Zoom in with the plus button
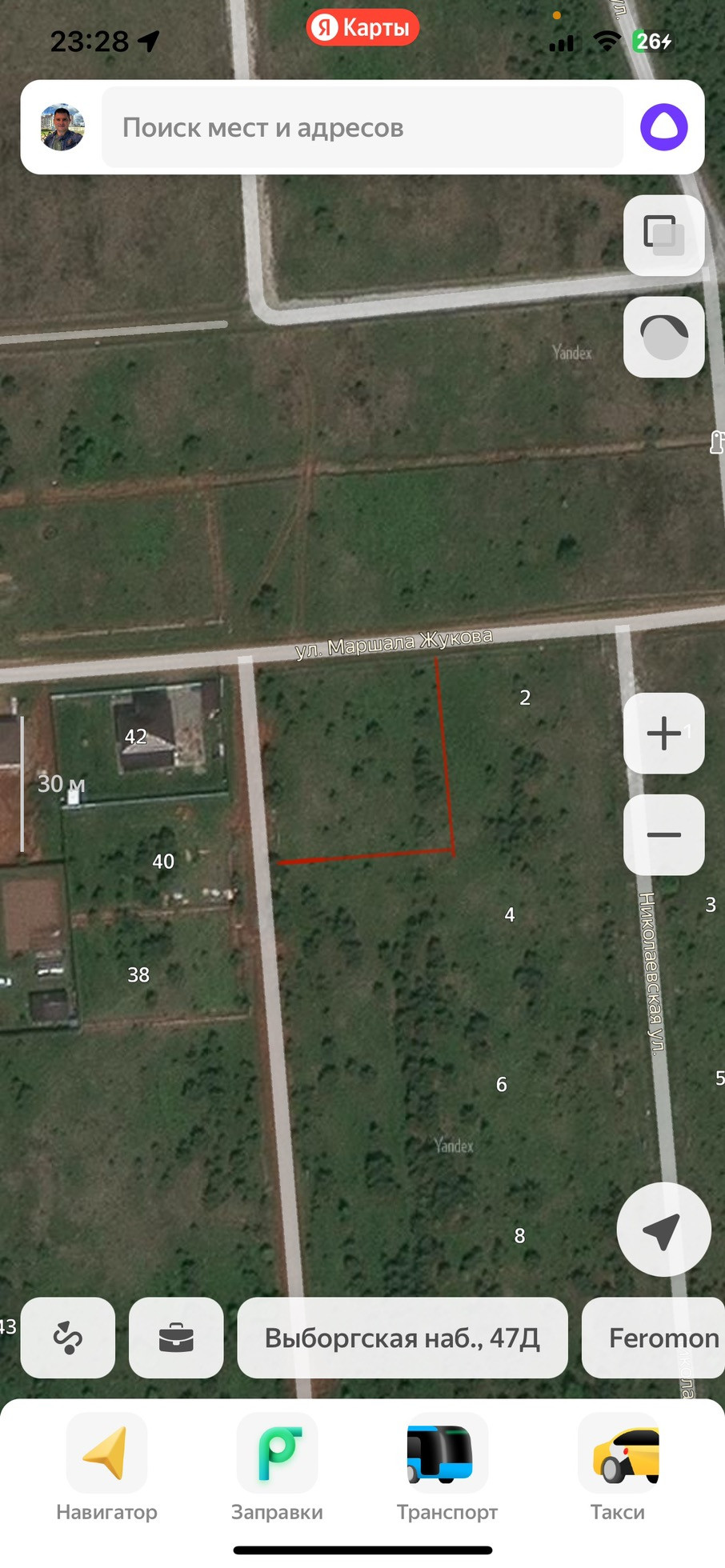This screenshot has height=1568, width=725. 664,733
